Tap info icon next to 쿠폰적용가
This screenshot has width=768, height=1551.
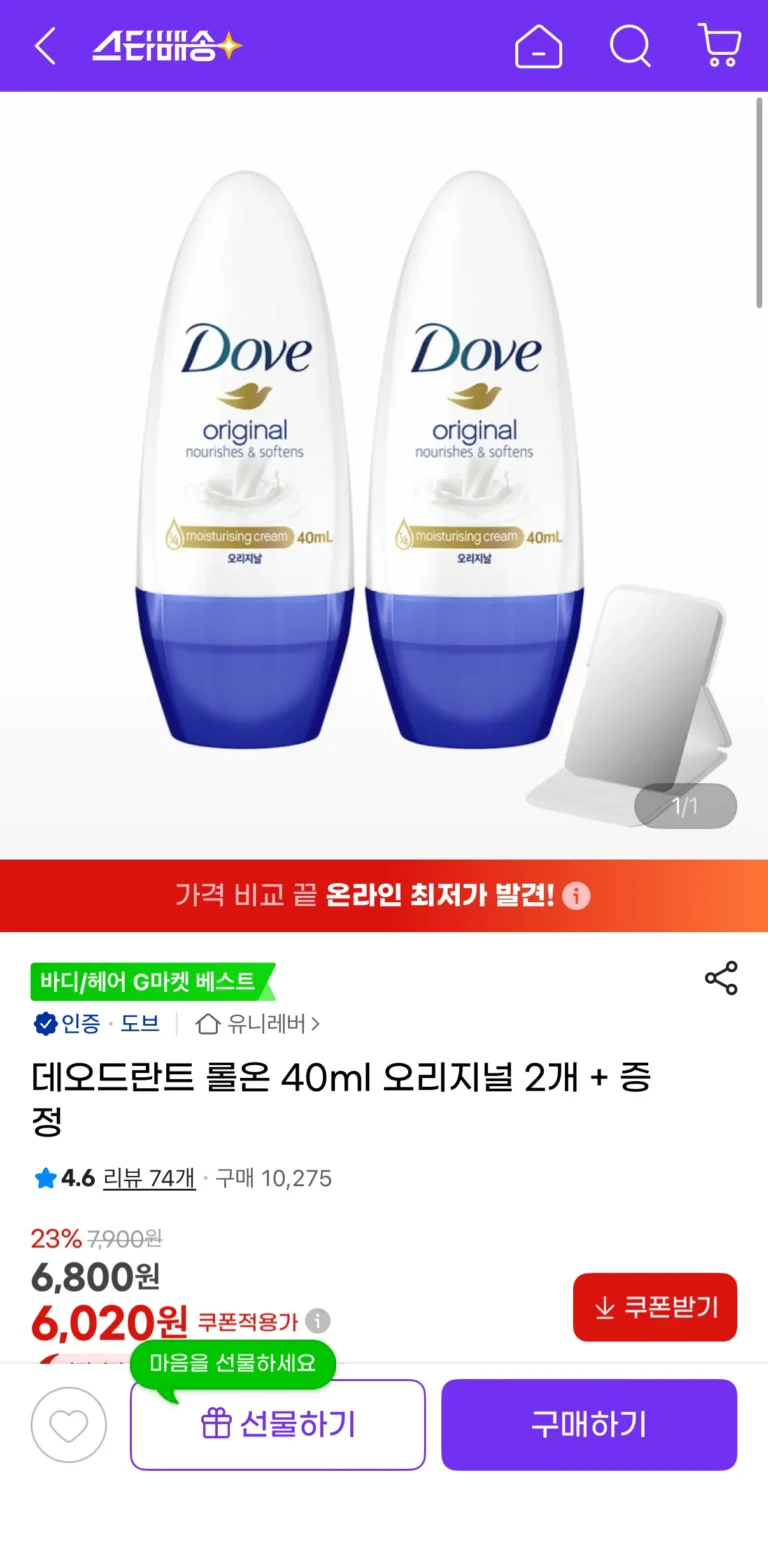(x=318, y=1321)
